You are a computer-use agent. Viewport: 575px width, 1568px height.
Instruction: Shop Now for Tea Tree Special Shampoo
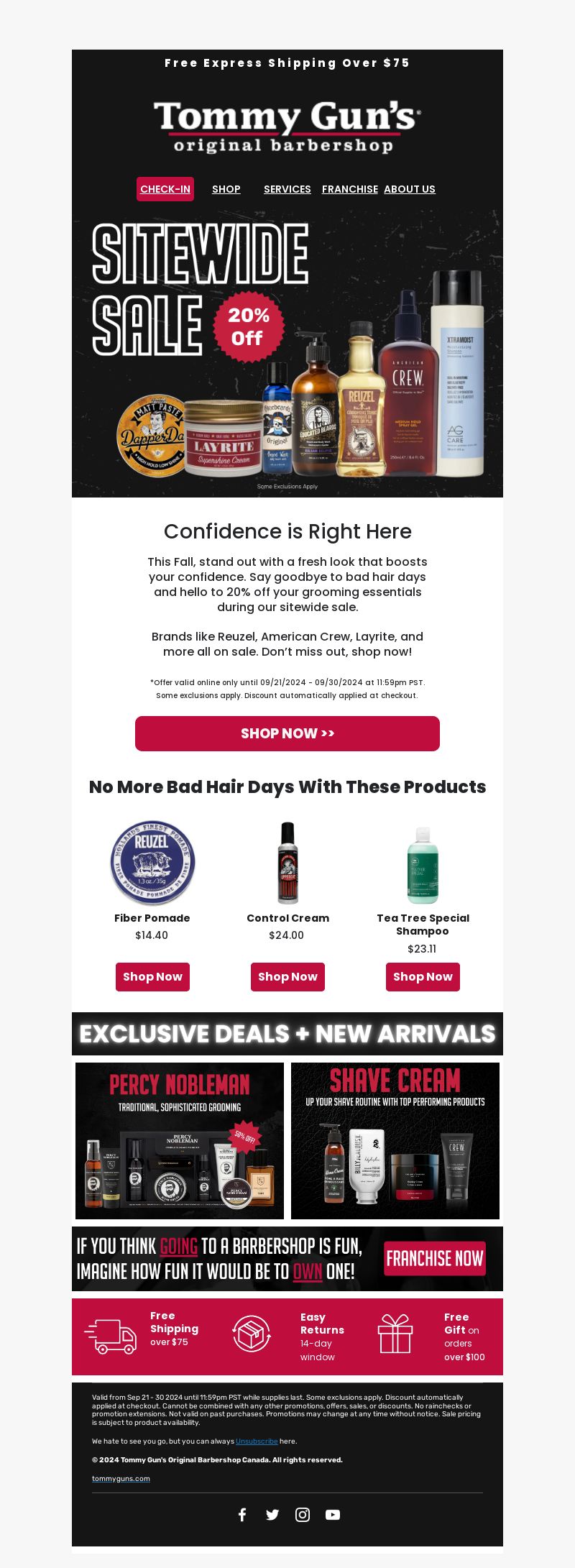click(423, 977)
